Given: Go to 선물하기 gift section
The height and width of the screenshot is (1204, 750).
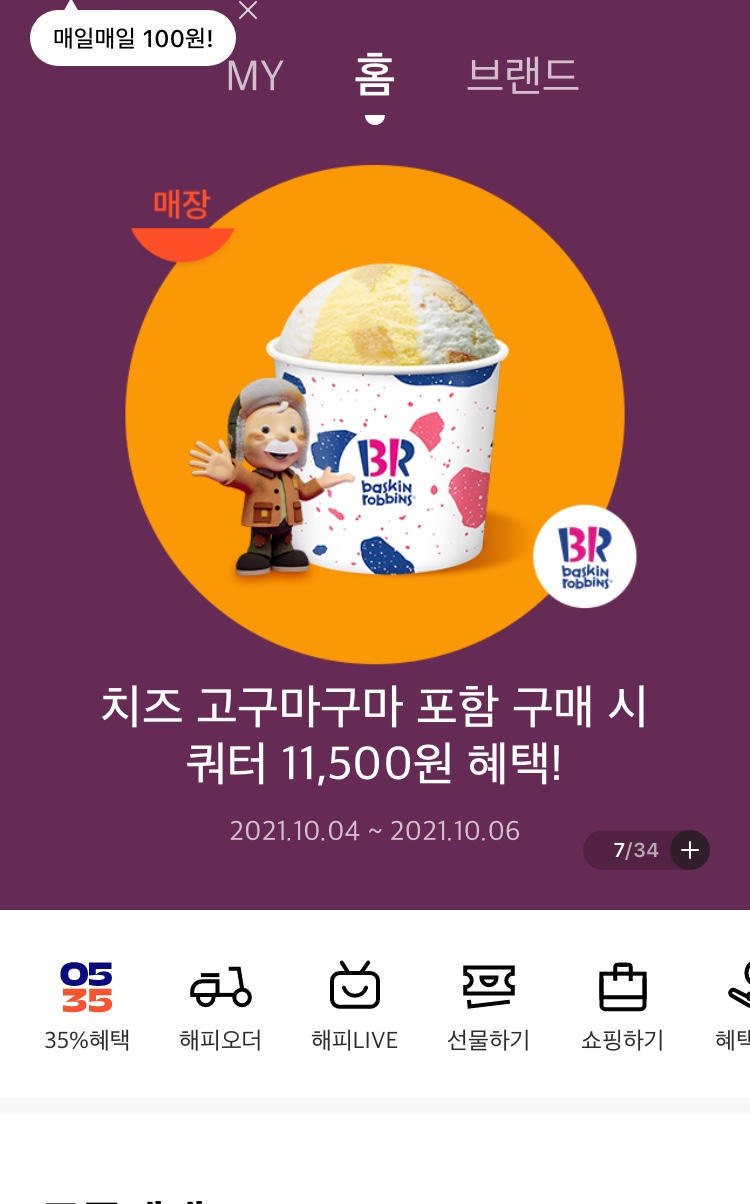Looking at the screenshot, I should [x=488, y=1005].
